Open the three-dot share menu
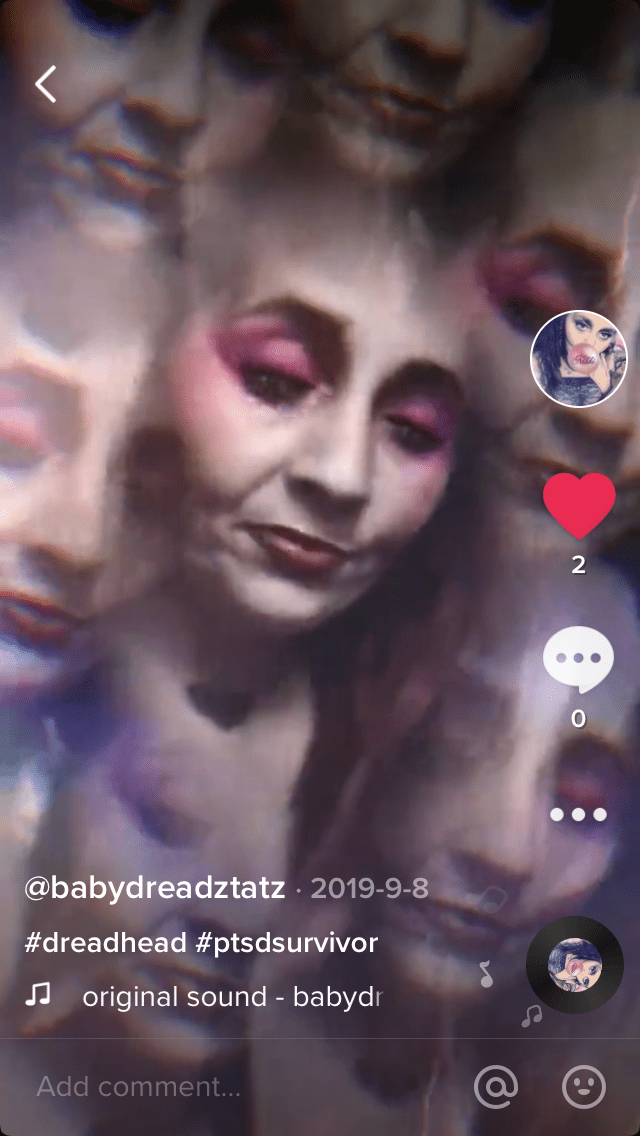Screen dimensions: 640x1136 coord(578,814)
